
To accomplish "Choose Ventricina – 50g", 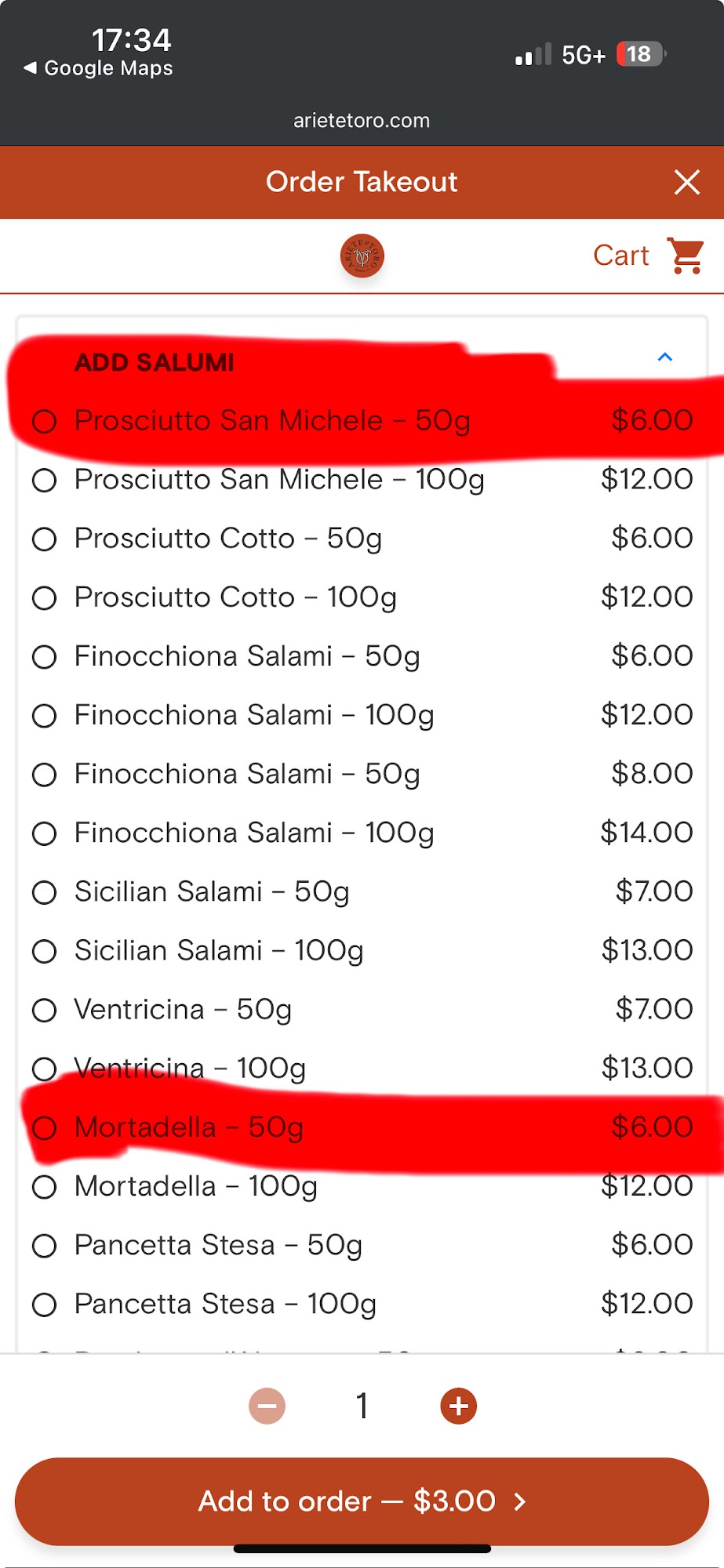I will pos(45,1010).
